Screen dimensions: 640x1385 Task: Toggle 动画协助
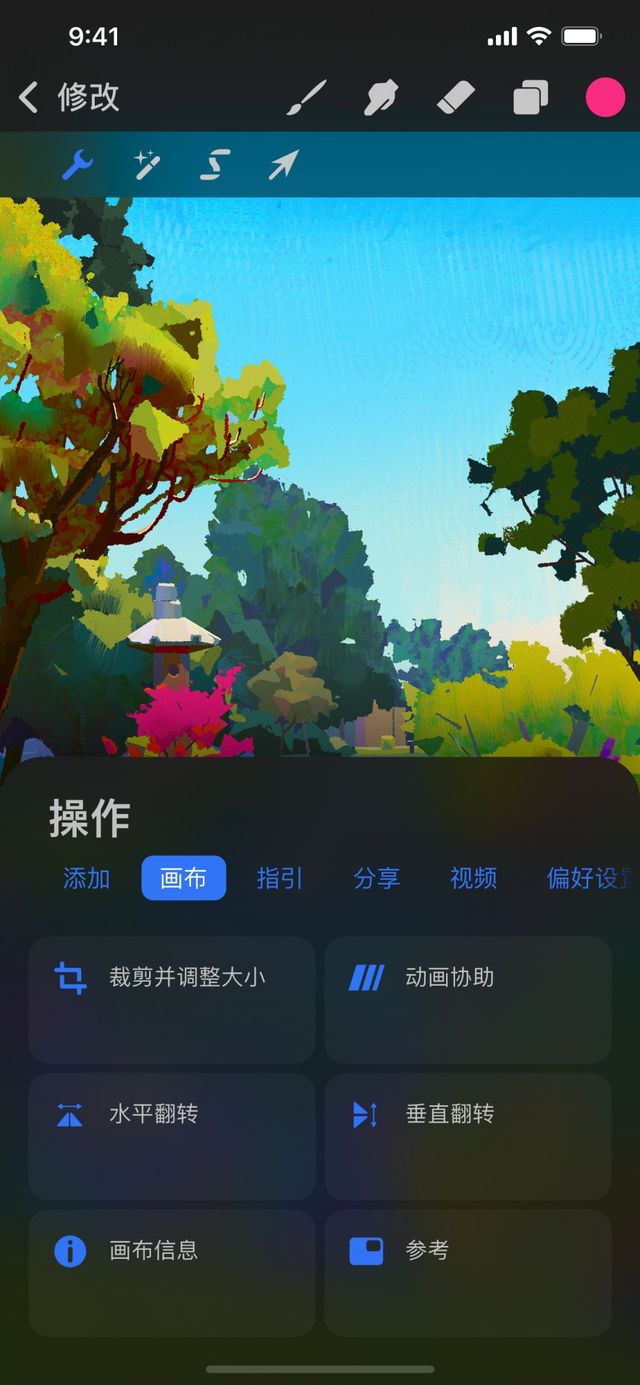pyautogui.click(x=467, y=999)
